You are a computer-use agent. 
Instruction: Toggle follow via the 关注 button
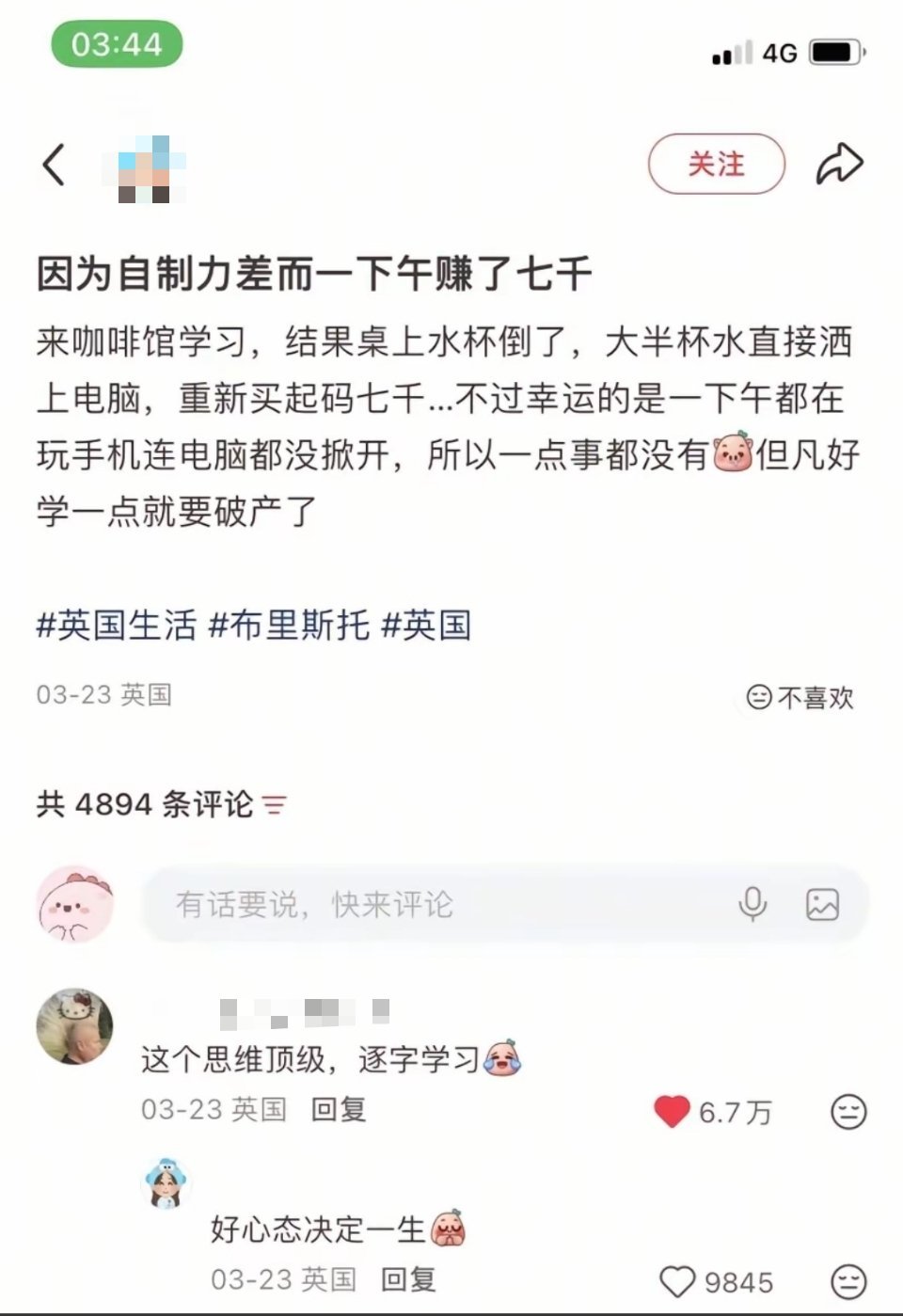[x=716, y=163]
